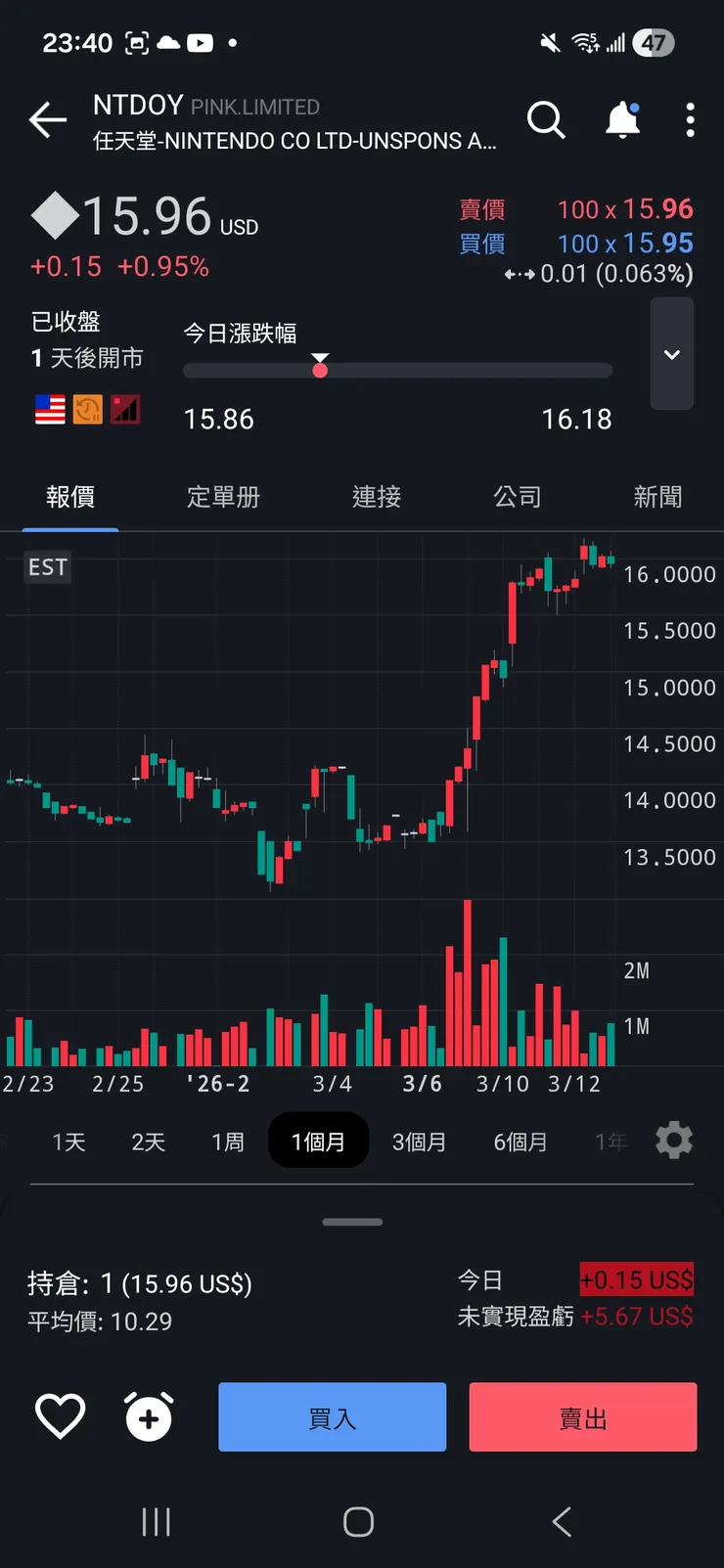
Task: Open chart settings with the gear icon
Action: (673, 1141)
